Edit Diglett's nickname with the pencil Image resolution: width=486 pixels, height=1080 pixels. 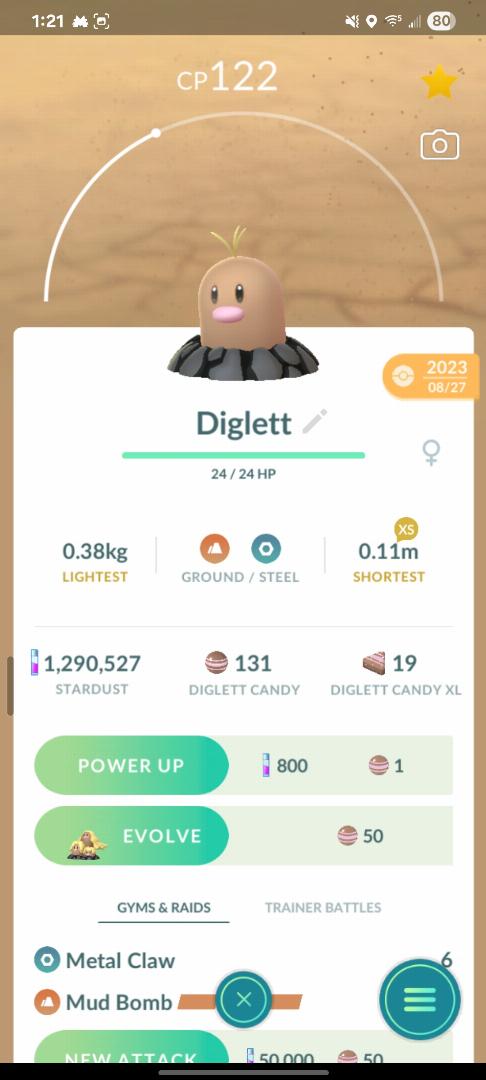click(x=315, y=422)
